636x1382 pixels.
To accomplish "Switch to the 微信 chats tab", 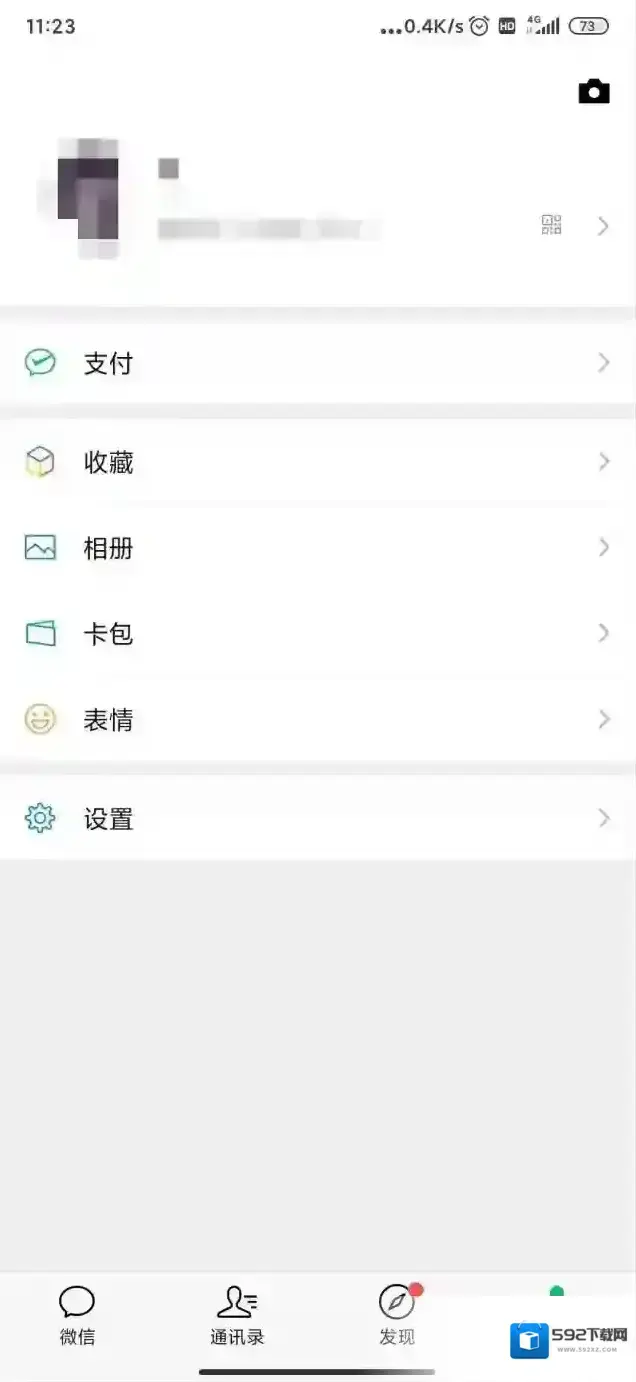I will (77, 1314).
